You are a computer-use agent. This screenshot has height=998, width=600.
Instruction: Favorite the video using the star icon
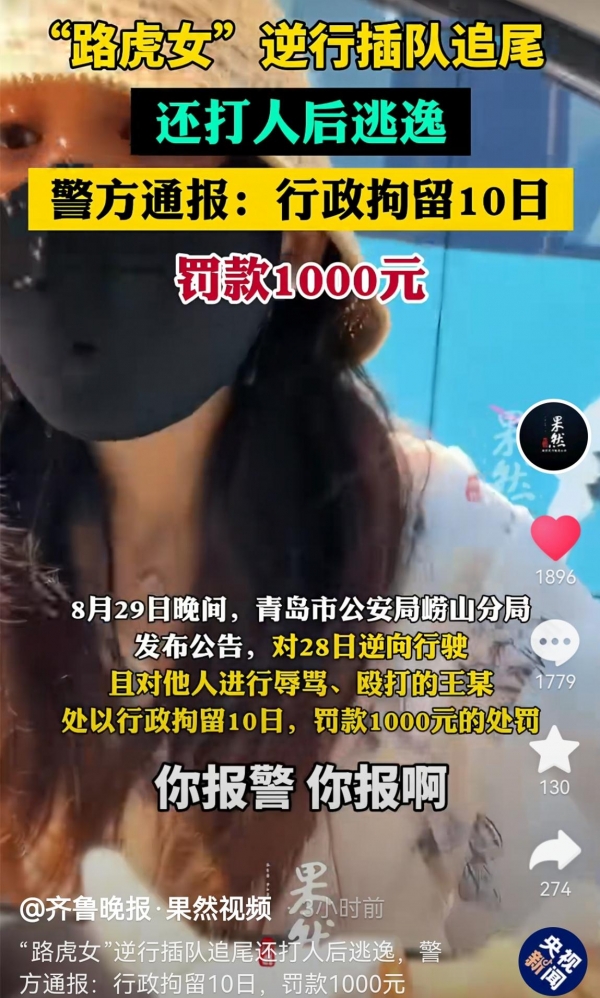pos(554,749)
